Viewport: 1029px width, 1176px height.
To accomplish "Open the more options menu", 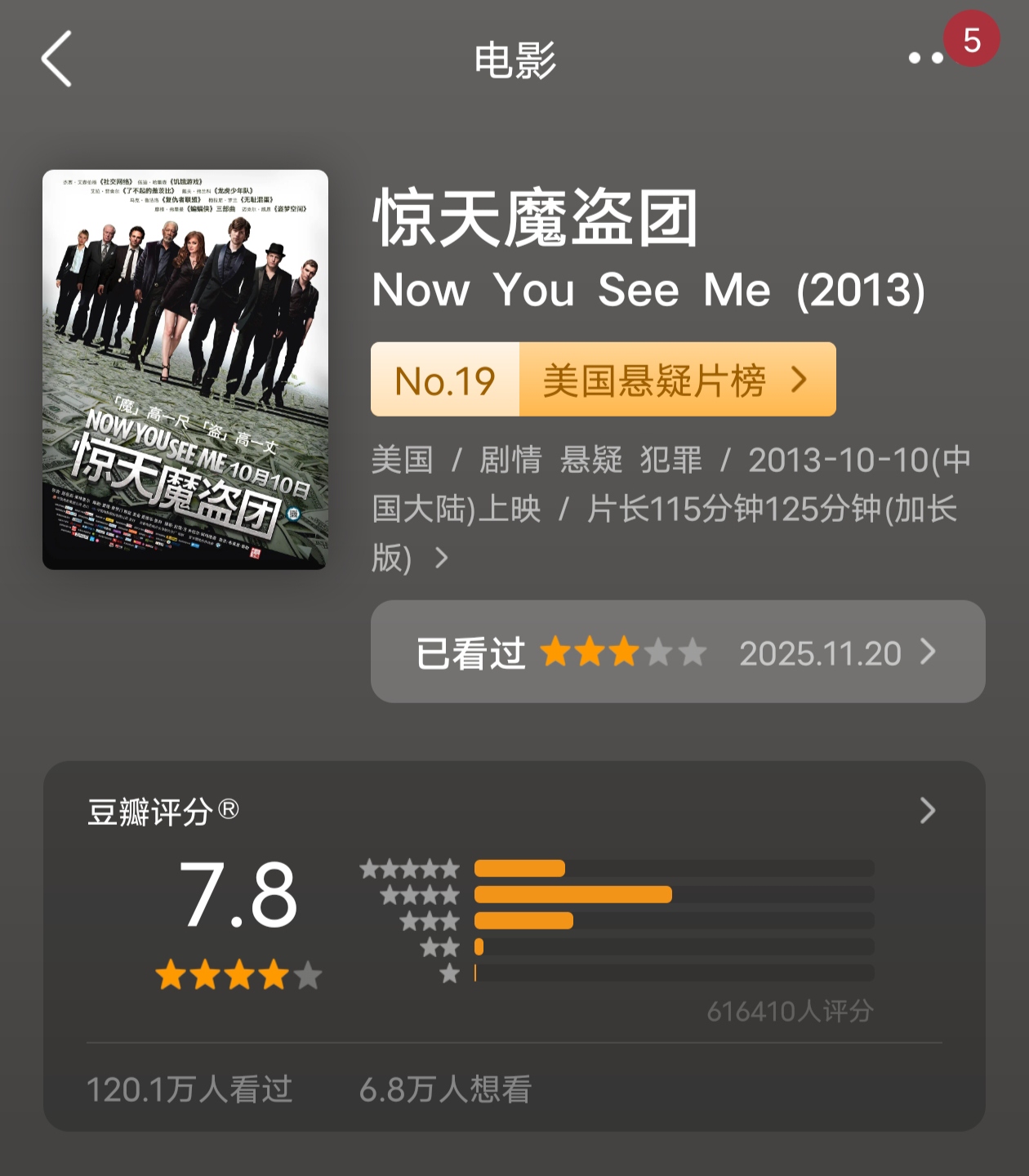I will (x=927, y=58).
